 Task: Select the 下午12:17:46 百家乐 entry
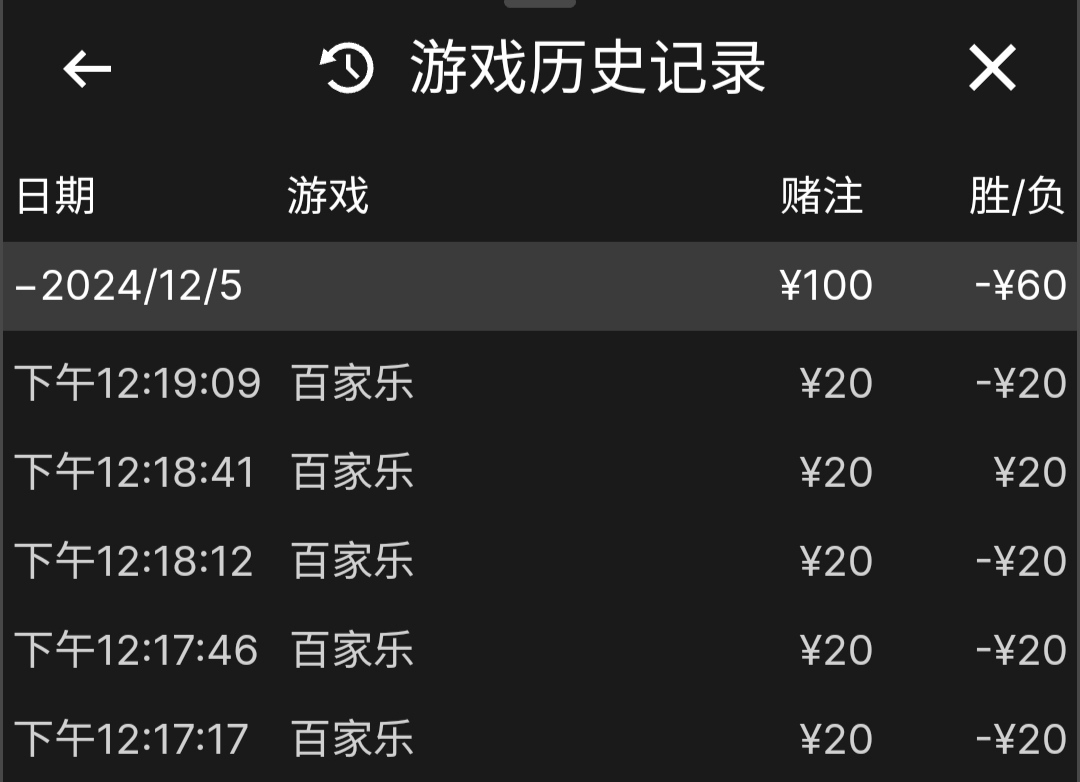[x=540, y=651]
